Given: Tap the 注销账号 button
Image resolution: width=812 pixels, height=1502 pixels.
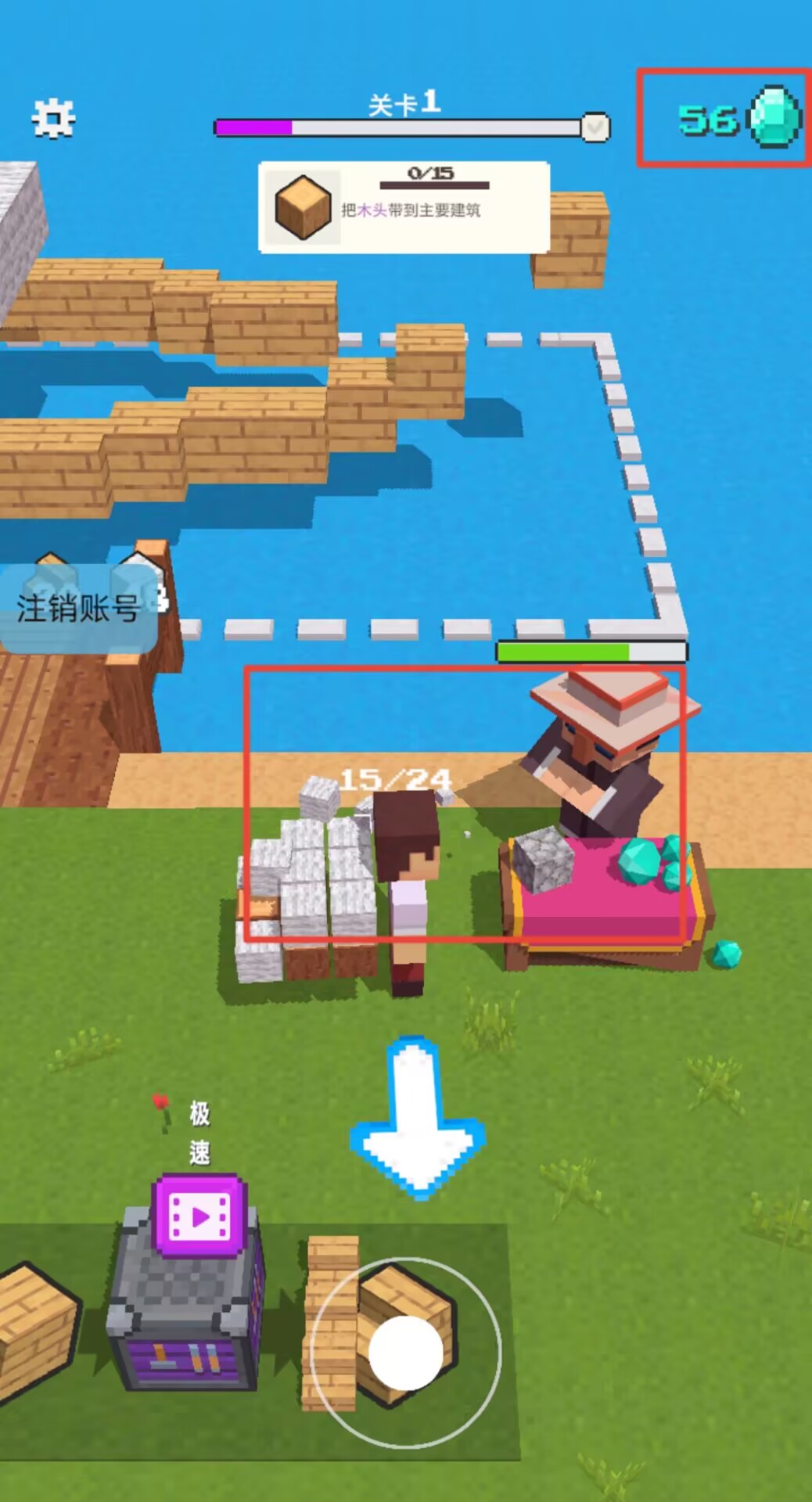Looking at the screenshot, I should 78,609.
